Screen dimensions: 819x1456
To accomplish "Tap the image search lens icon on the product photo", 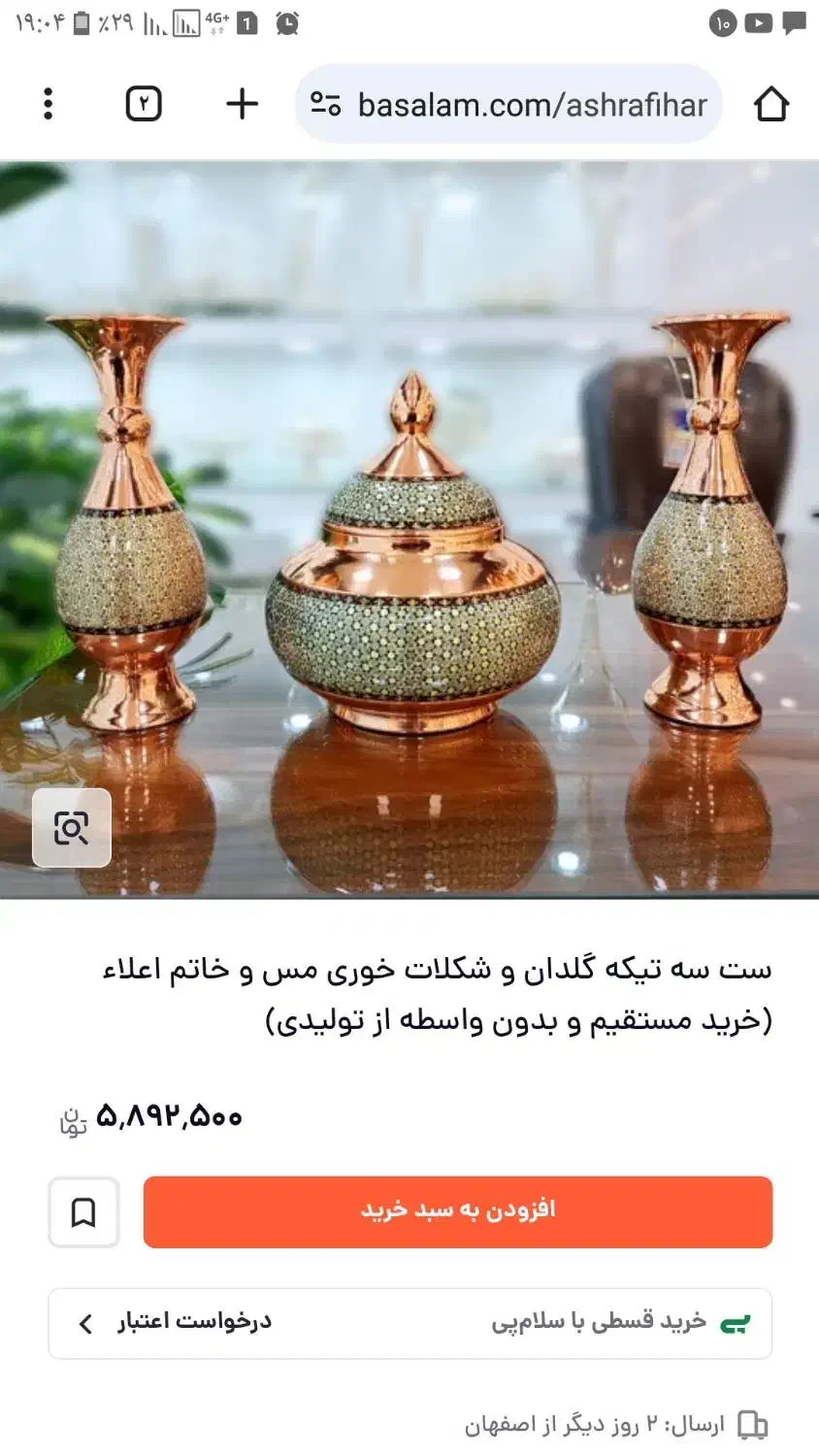I will point(72,828).
